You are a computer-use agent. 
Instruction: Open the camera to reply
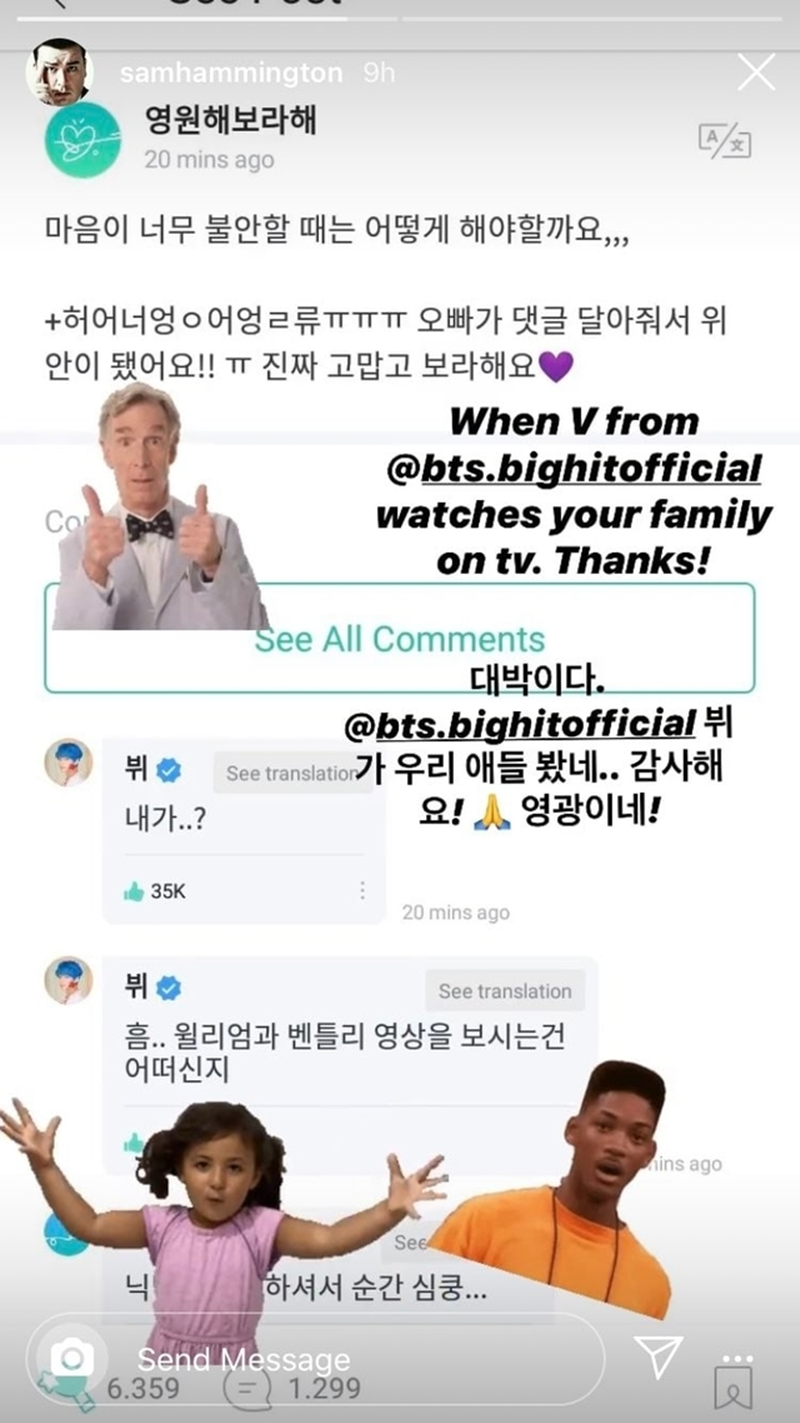pyautogui.click(x=72, y=1358)
